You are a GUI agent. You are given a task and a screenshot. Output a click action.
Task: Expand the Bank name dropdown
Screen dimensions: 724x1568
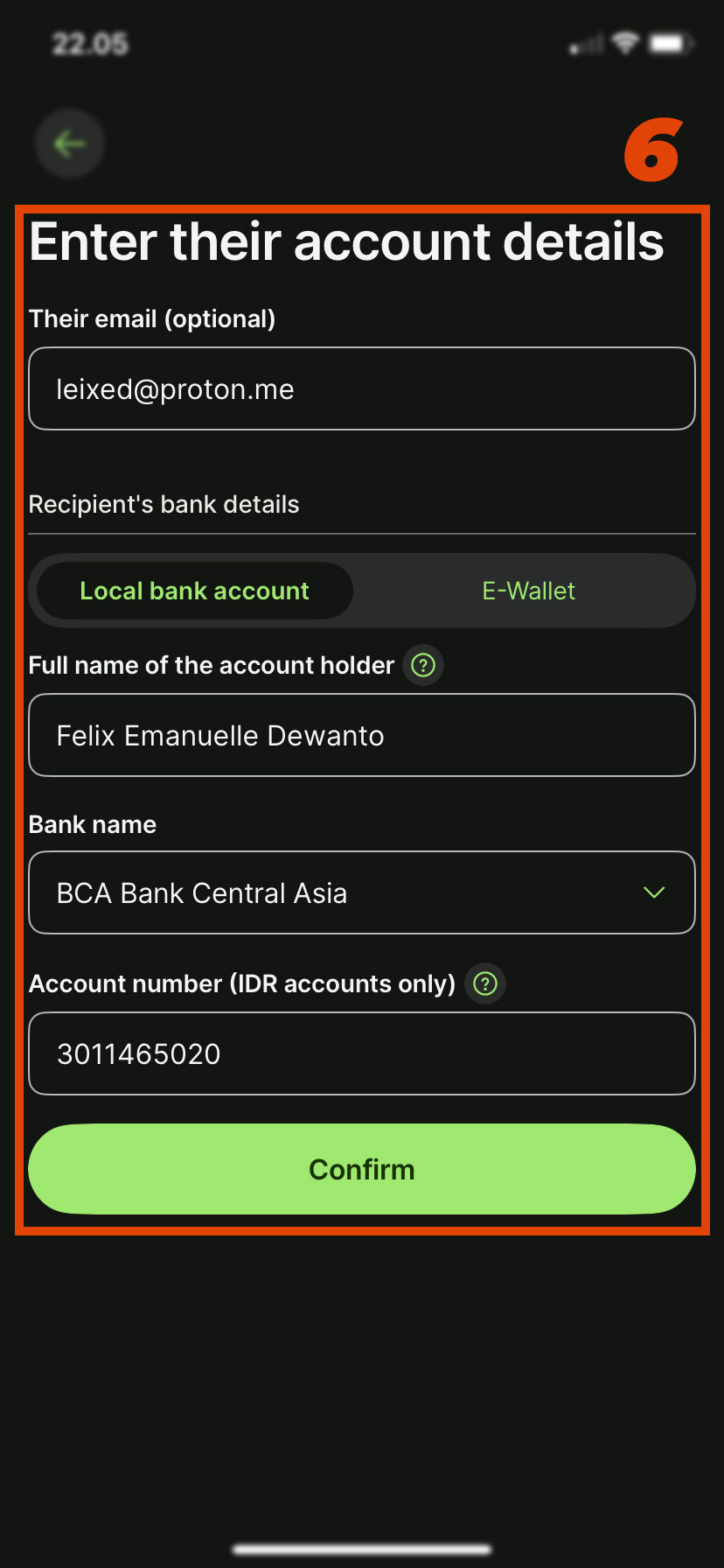362,892
